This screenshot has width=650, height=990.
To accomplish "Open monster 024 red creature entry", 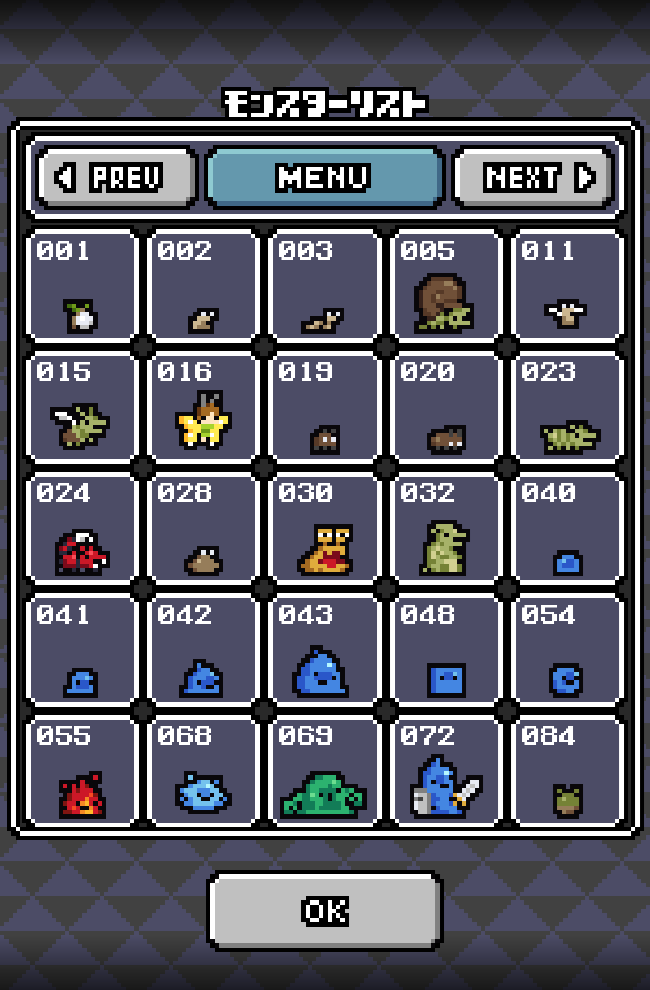I will pyautogui.click(x=82, y=528).
